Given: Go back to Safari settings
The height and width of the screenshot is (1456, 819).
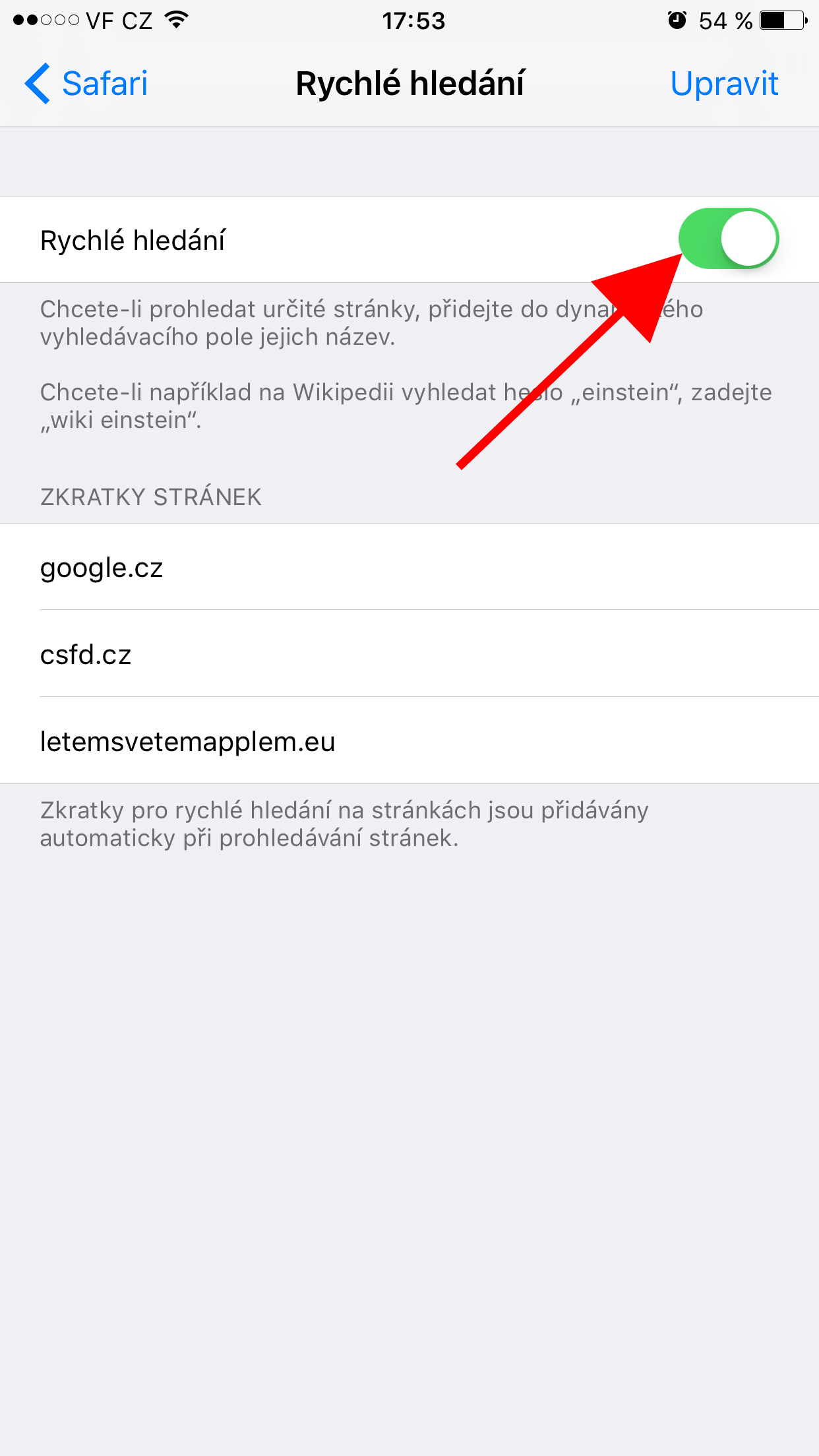Looking at the screenshot, I should (x=86, y=84).
